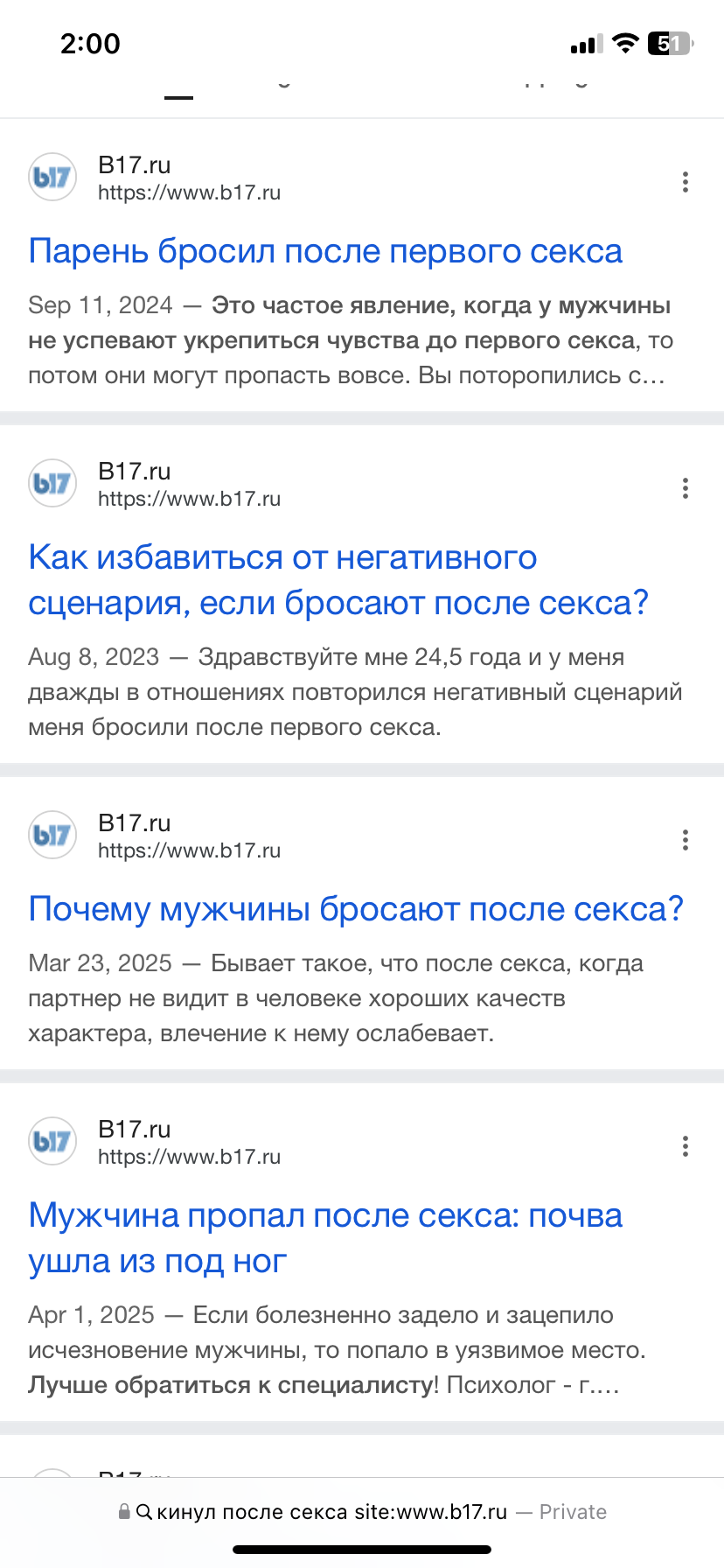Open options menu for "Парень бросил" result
This screenshot has width=724, height=1568.
(x=686, y=182)
